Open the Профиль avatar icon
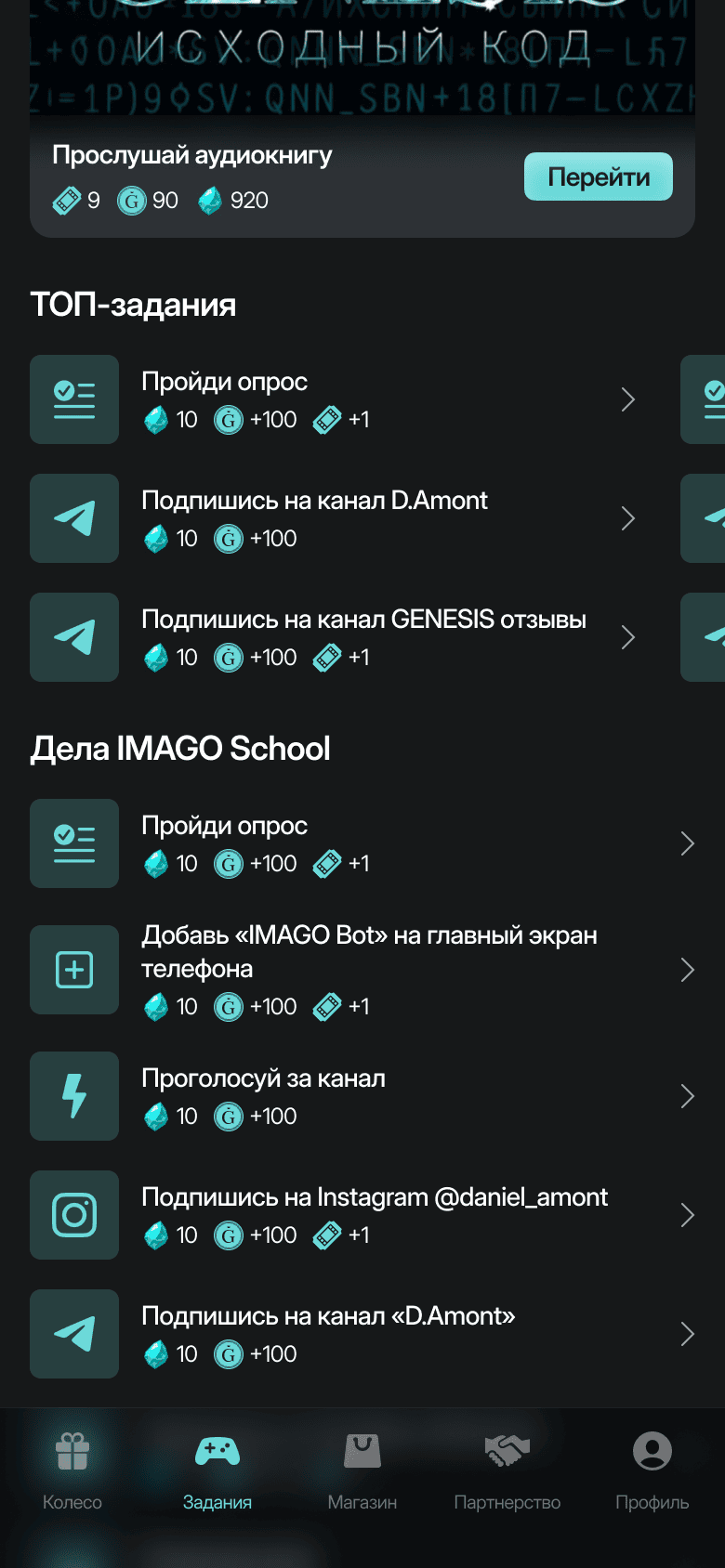This screenshot has width=725, height=1568. pyautogui.click(x=651, y=1447)
